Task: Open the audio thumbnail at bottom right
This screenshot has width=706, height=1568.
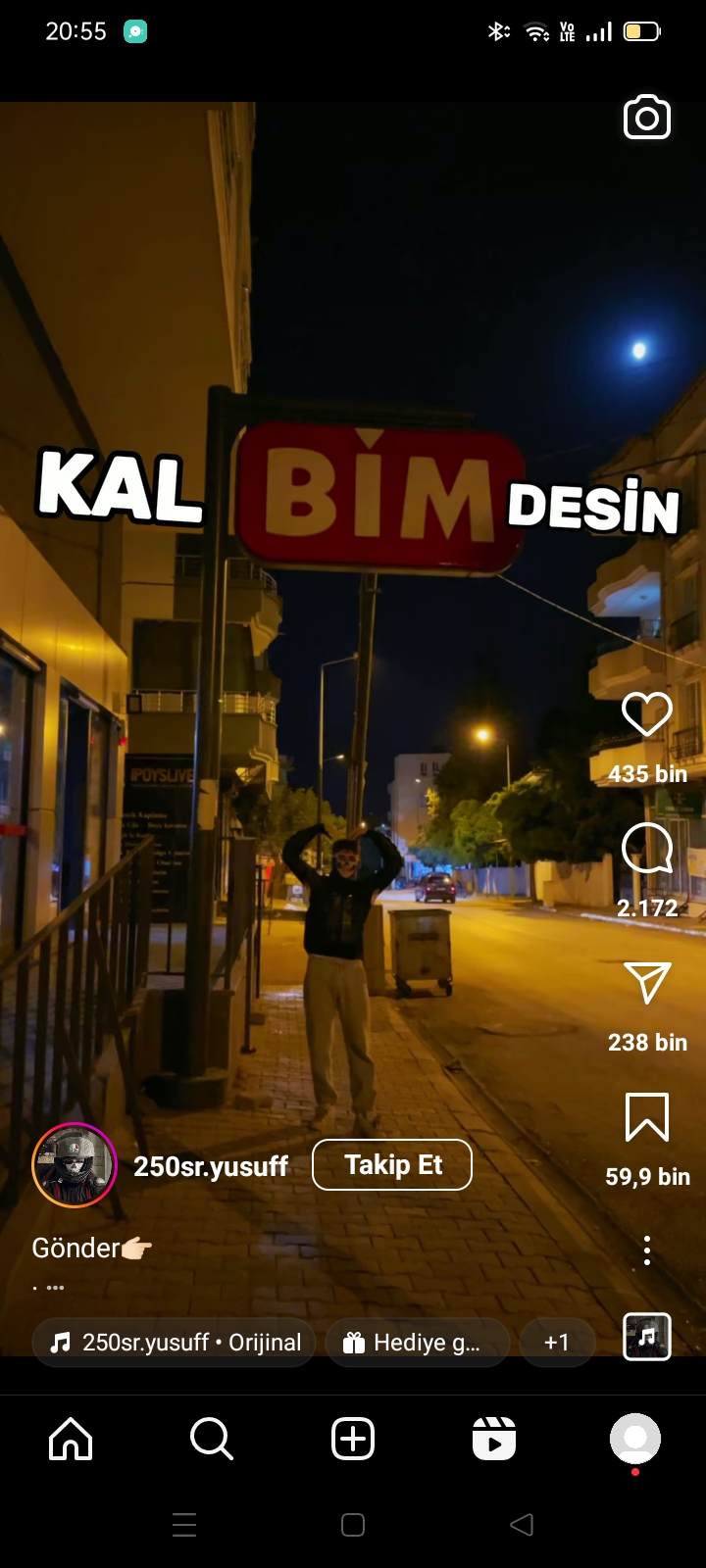Action: tap(647, 1337)
